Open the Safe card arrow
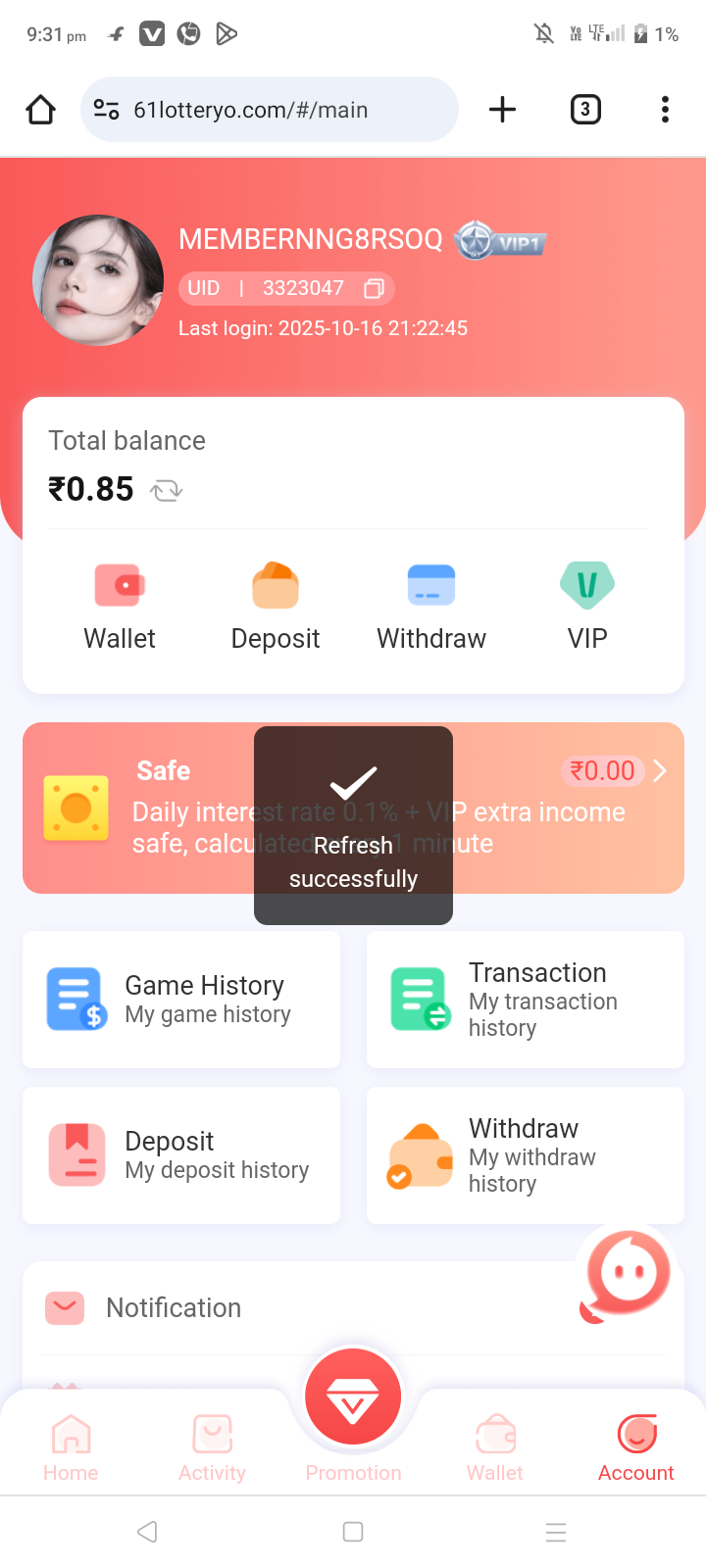This screenshot has width=706, height=1568. coord(660,771)
